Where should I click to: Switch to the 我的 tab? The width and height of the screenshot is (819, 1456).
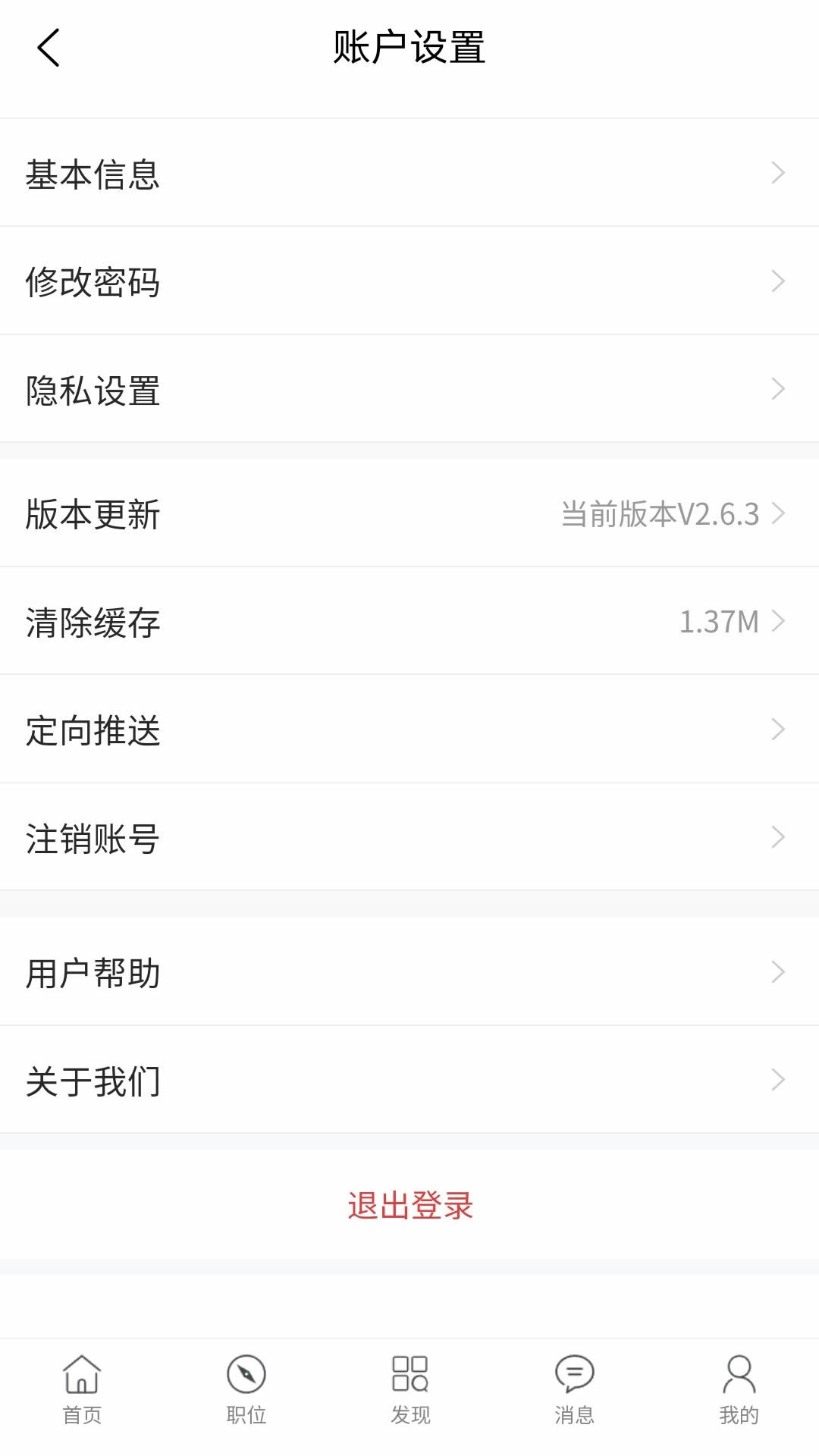(739, 1390)
